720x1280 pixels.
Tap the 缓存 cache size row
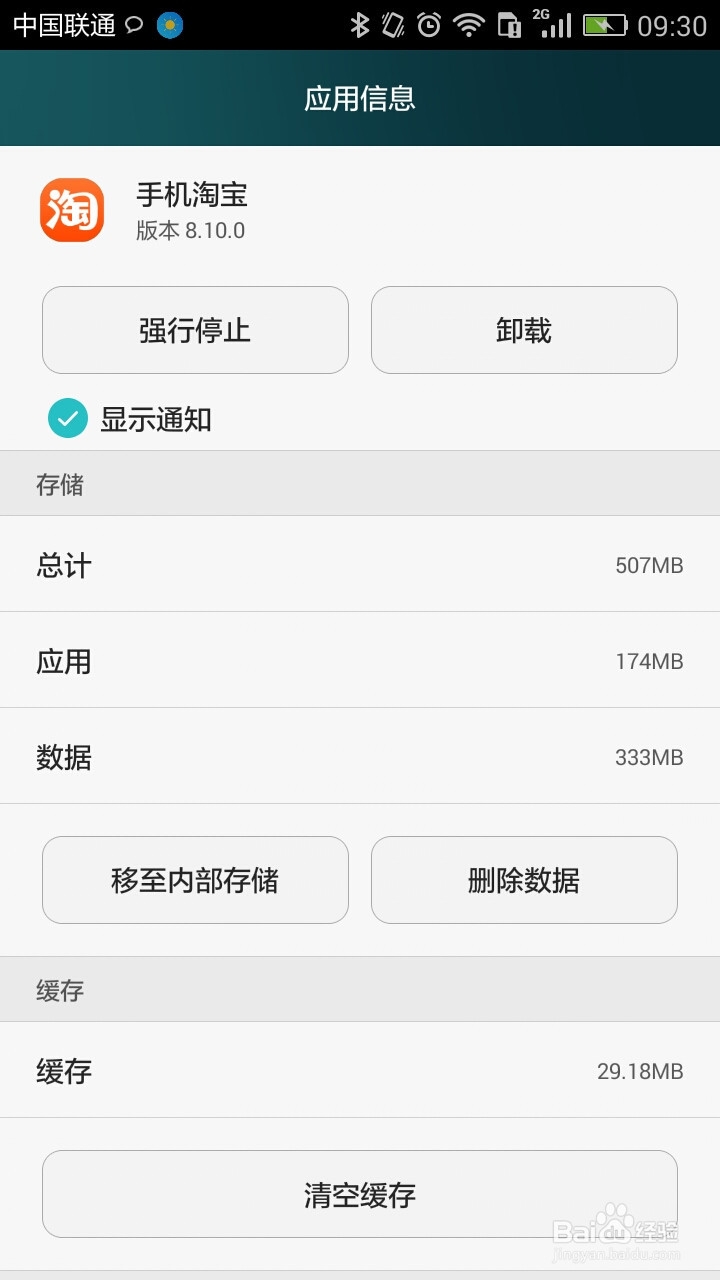coord(360,1070)
